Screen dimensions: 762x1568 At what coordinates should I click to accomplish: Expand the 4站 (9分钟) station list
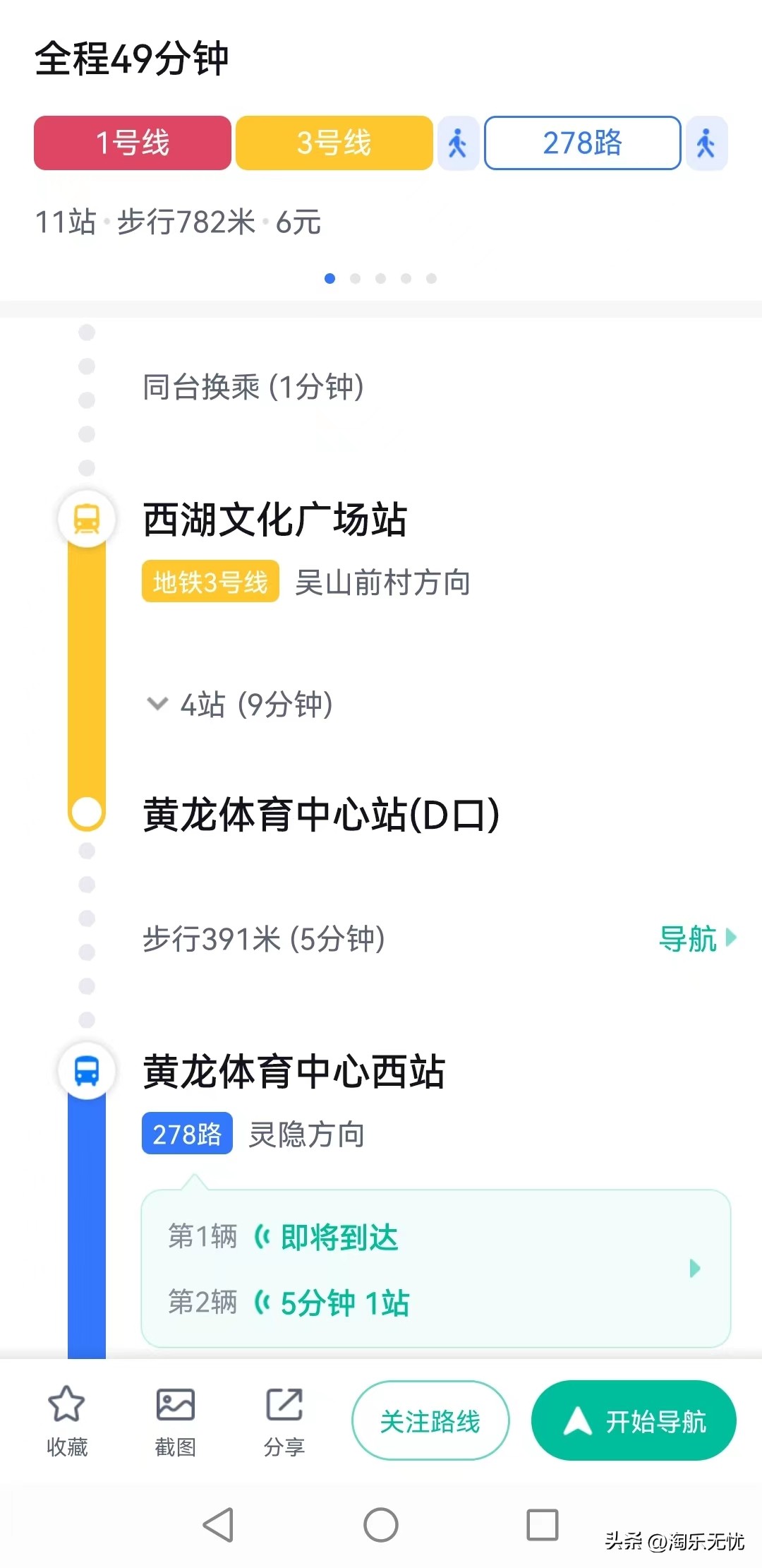coord(240,703)
